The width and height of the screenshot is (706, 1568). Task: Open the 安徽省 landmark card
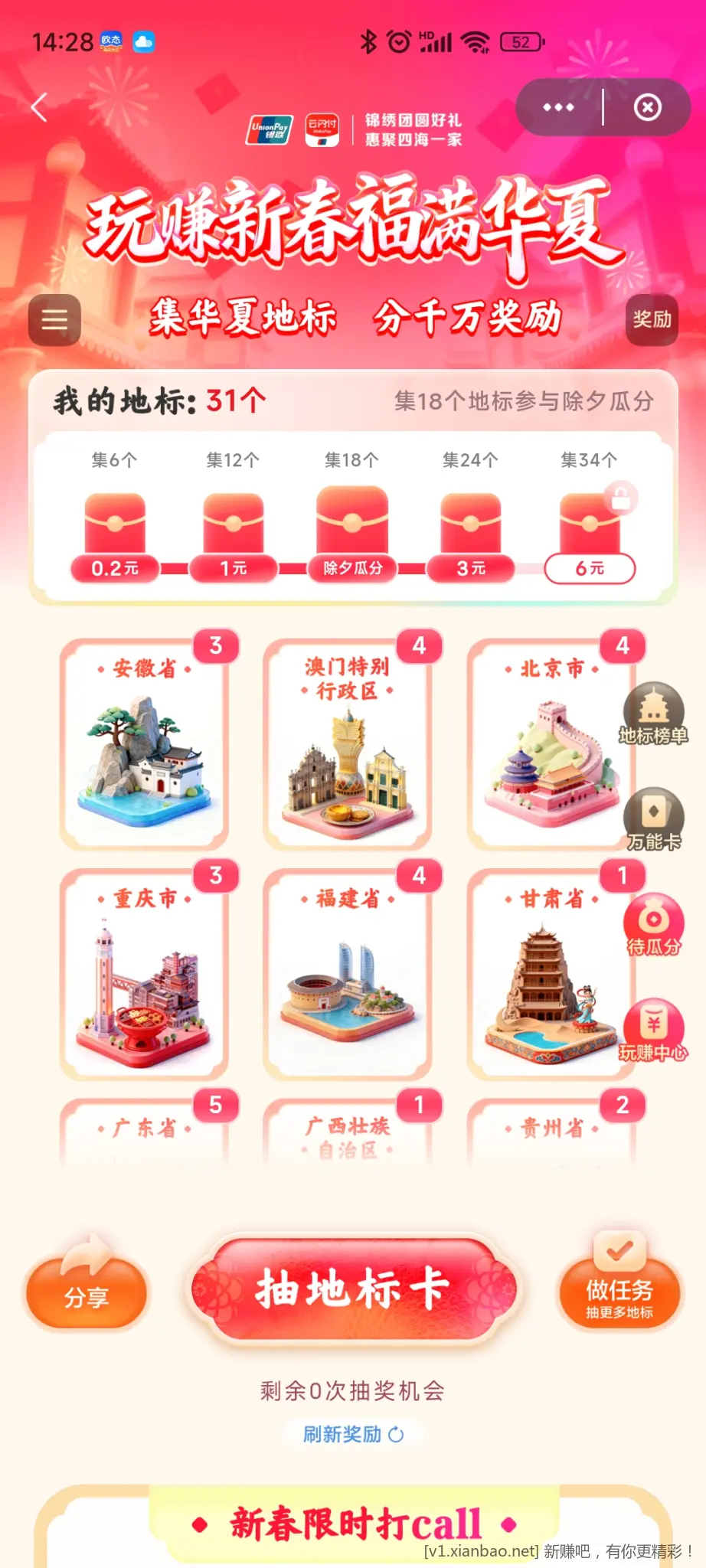[x=144, y=744]
